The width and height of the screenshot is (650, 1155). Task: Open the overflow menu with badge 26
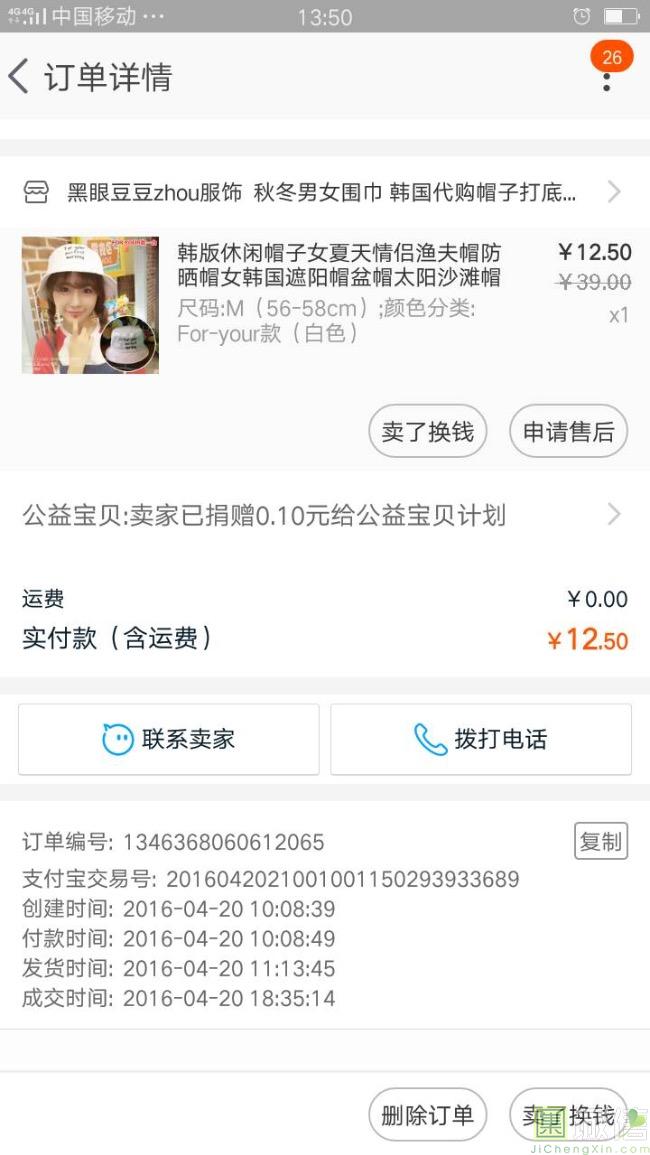click(x=606, y=77)
